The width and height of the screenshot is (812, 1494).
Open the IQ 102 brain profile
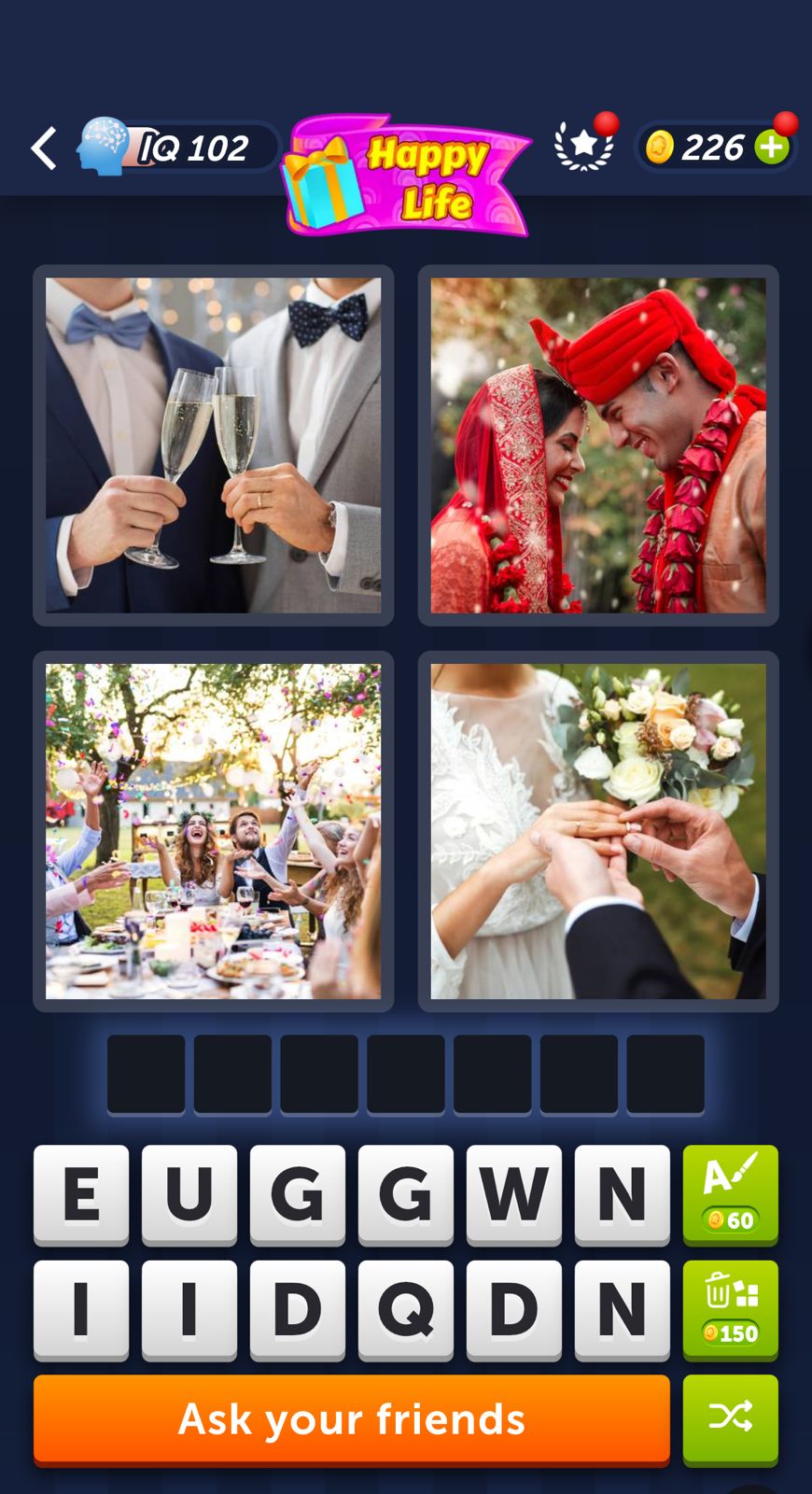(177, 148)
